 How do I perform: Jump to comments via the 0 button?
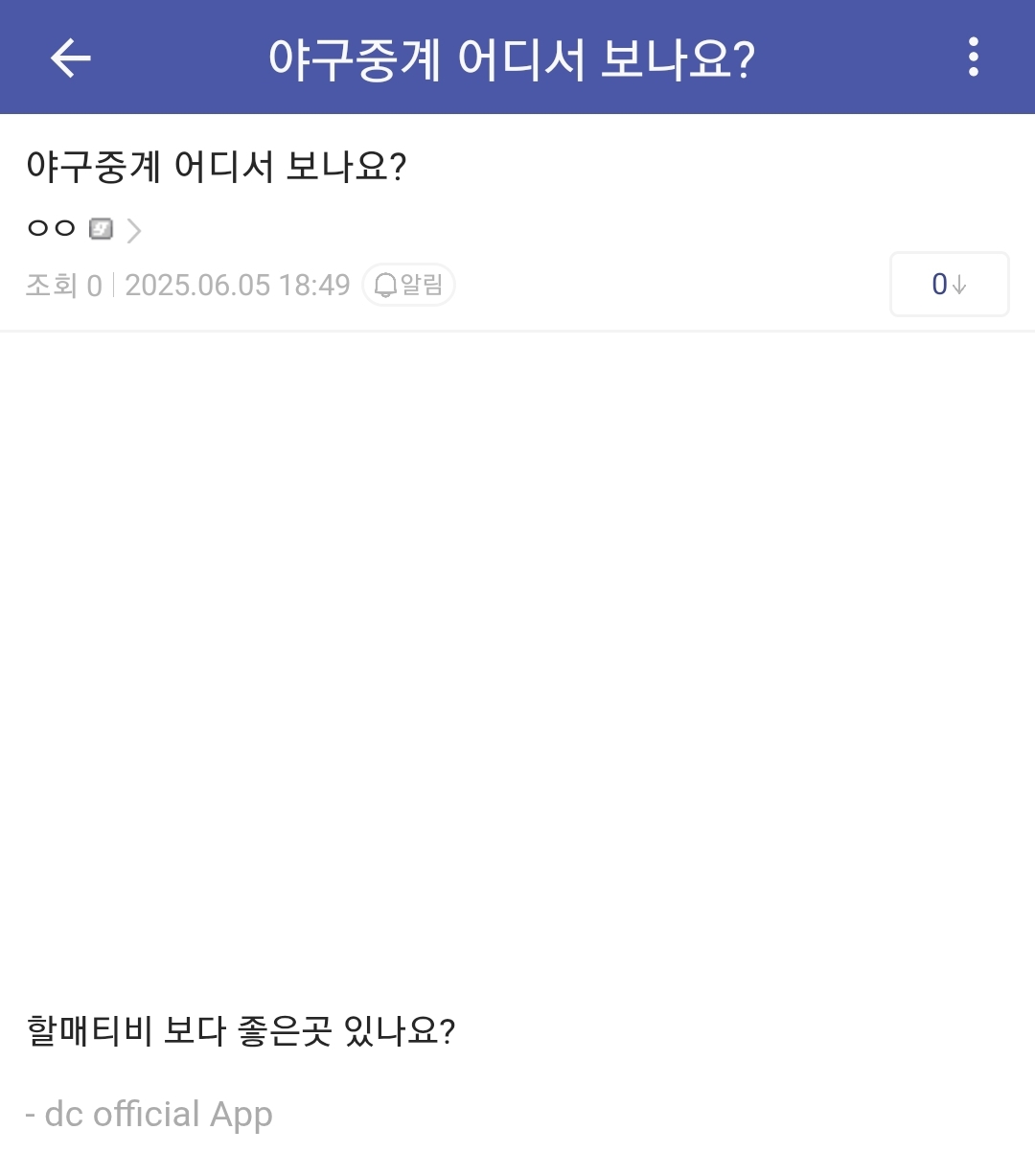[x=949, y=285]
